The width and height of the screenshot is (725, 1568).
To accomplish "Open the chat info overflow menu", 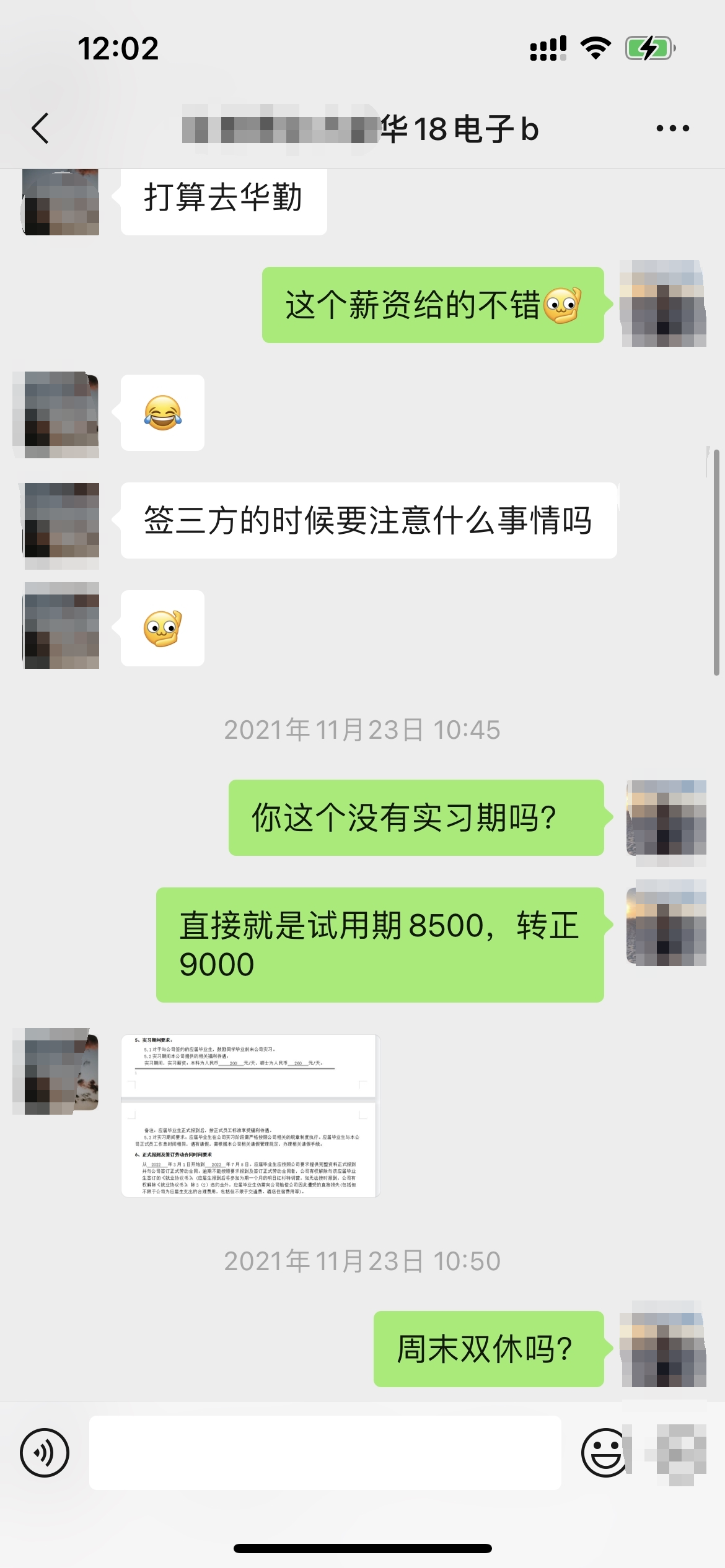I will pos(672,128).
